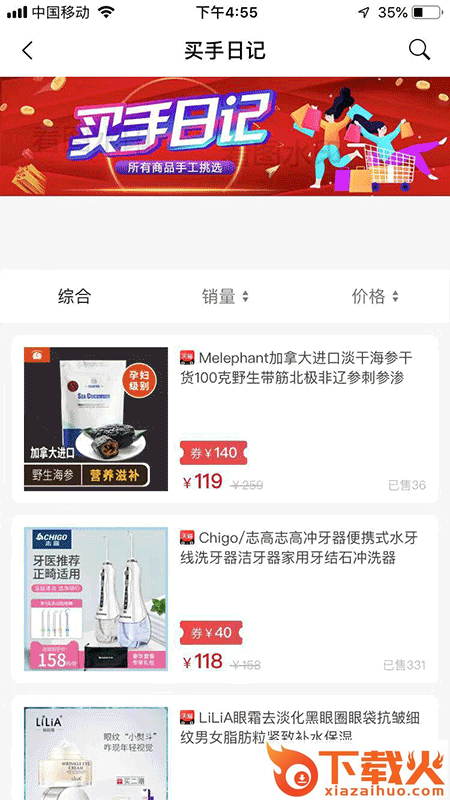This screenshot has width=450, height=800.
Task: Claim the ¥140 coupon on Melephant item
Action: tap(214, 453)
